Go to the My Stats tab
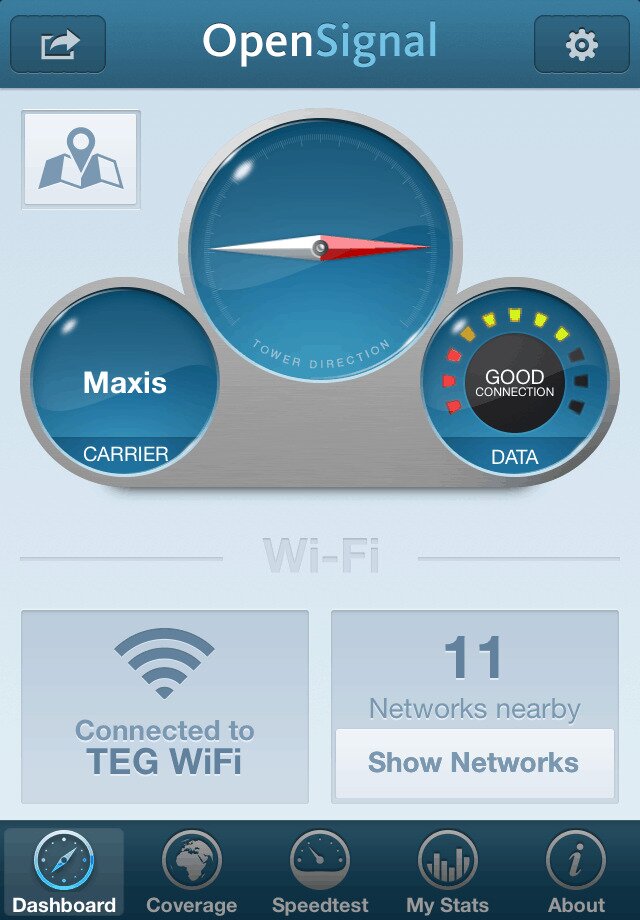 tap(448, 871)
